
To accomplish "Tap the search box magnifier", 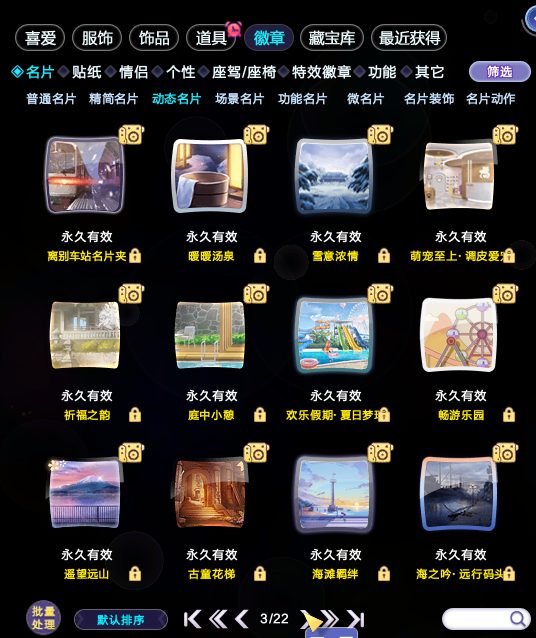I will click(x=517, y=619).
